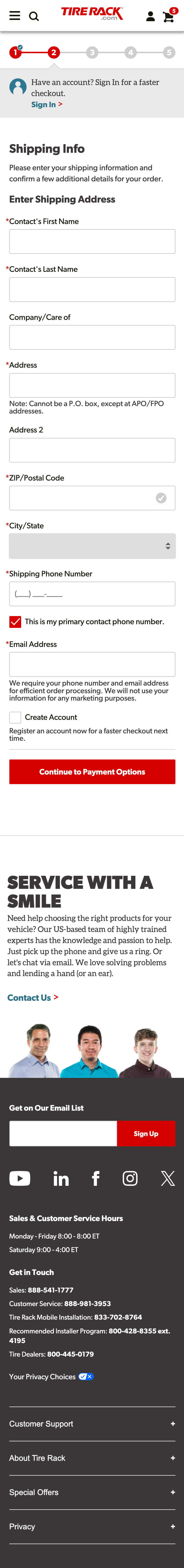The width and height of the screenshot is (184, 1568).
Task: Focus the Contact's Last Name field
Action: click(92, 290)
